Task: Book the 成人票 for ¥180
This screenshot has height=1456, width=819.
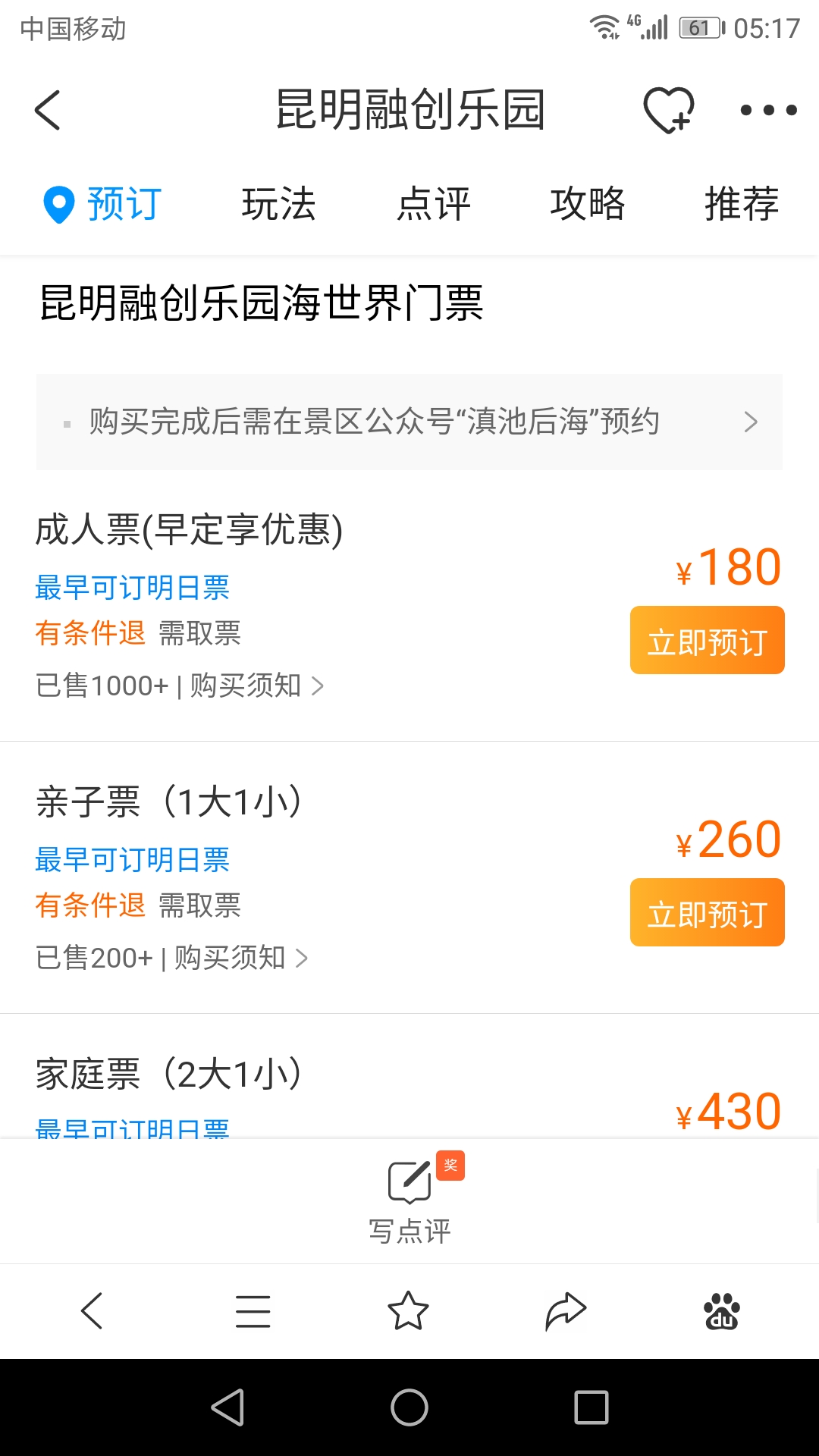Action: point(707,640)
